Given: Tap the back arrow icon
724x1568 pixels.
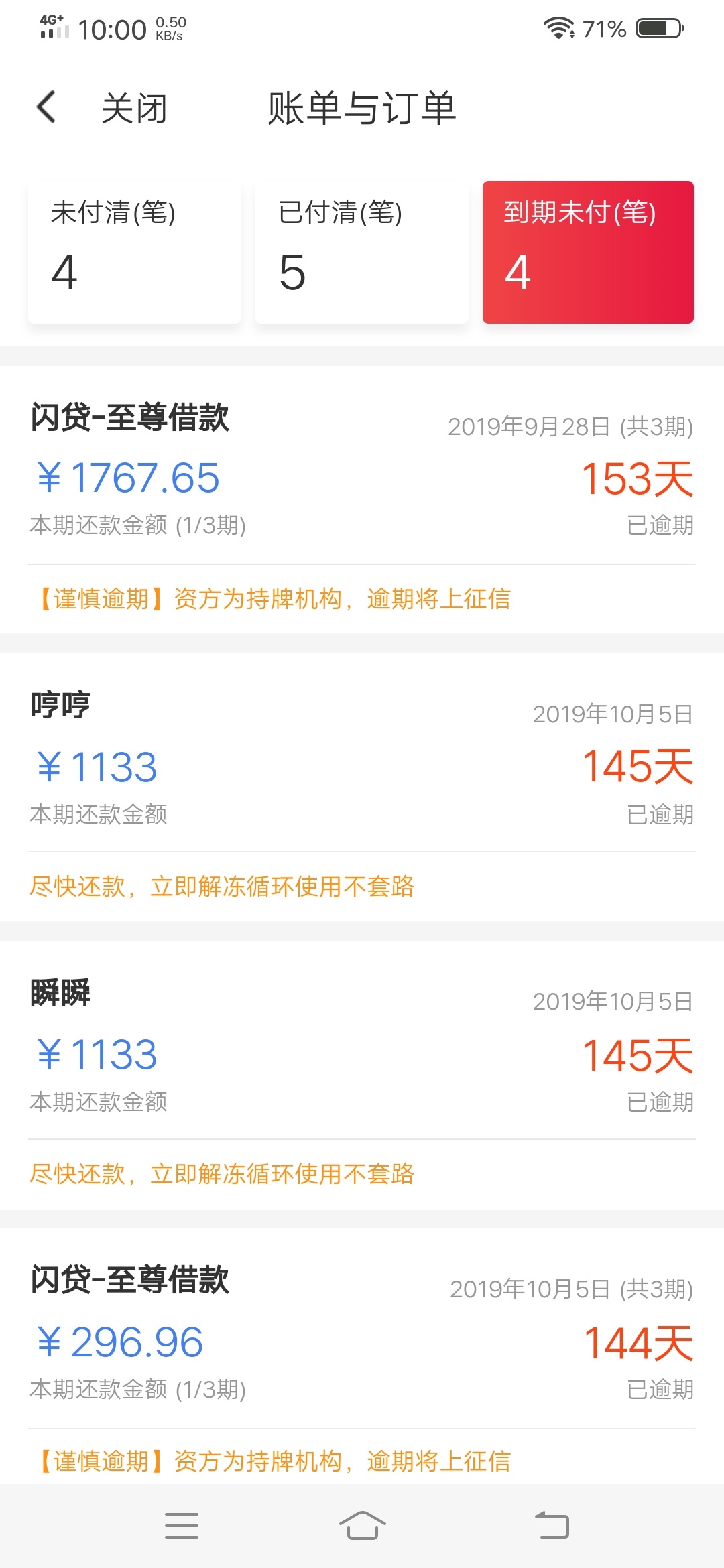Looking at the screenshot, I should point(46,107).
